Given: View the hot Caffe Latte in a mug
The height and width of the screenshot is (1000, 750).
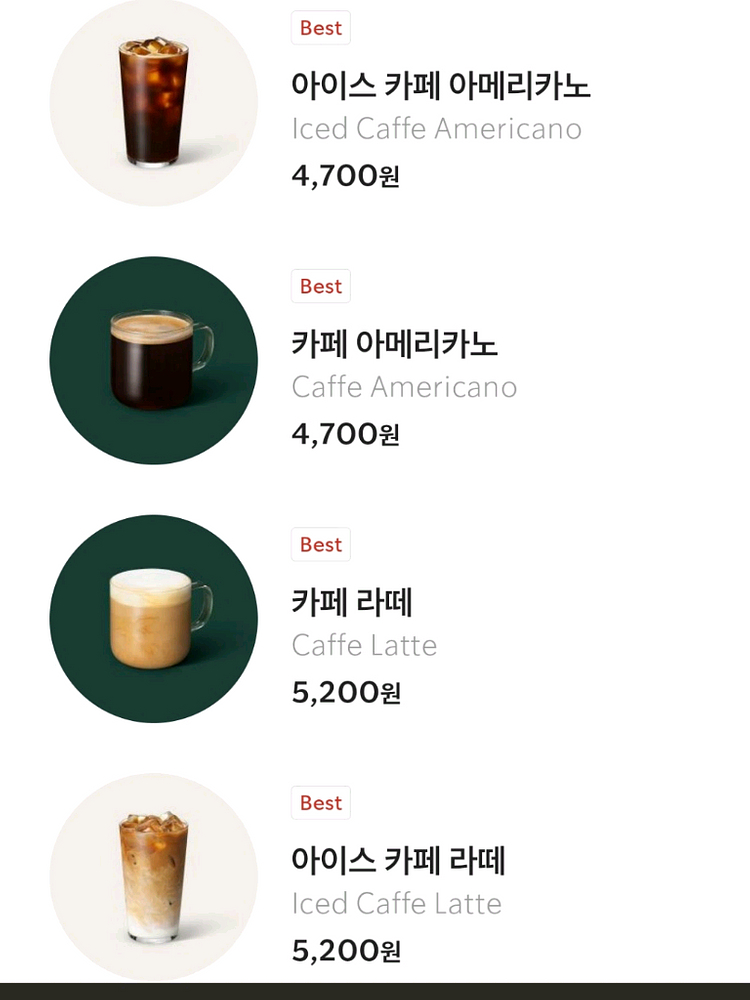Looking at the screenshot, I should (x=352, y=603).
